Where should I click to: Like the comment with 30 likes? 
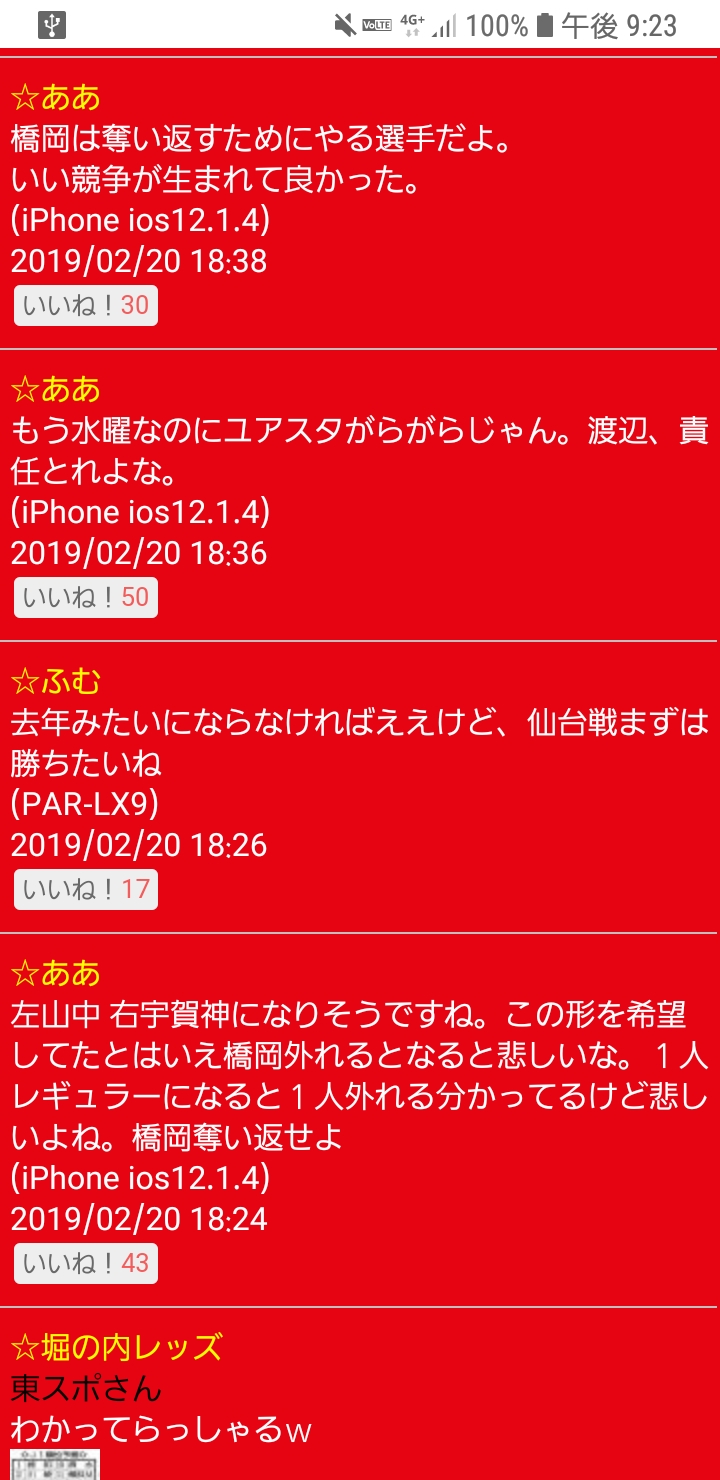(x=86, y=305)
